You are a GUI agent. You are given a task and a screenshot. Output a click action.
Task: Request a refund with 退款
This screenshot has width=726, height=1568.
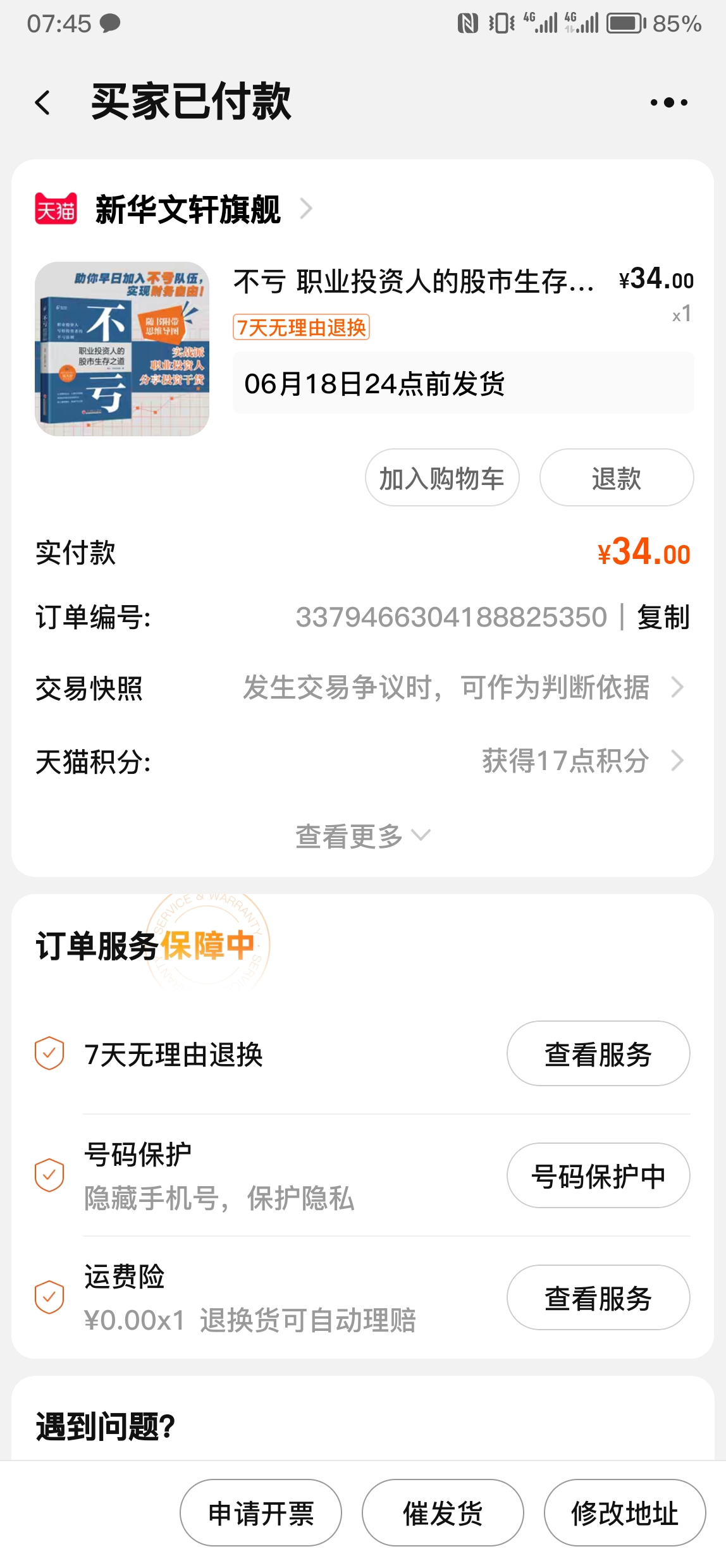tap(616, 478)
